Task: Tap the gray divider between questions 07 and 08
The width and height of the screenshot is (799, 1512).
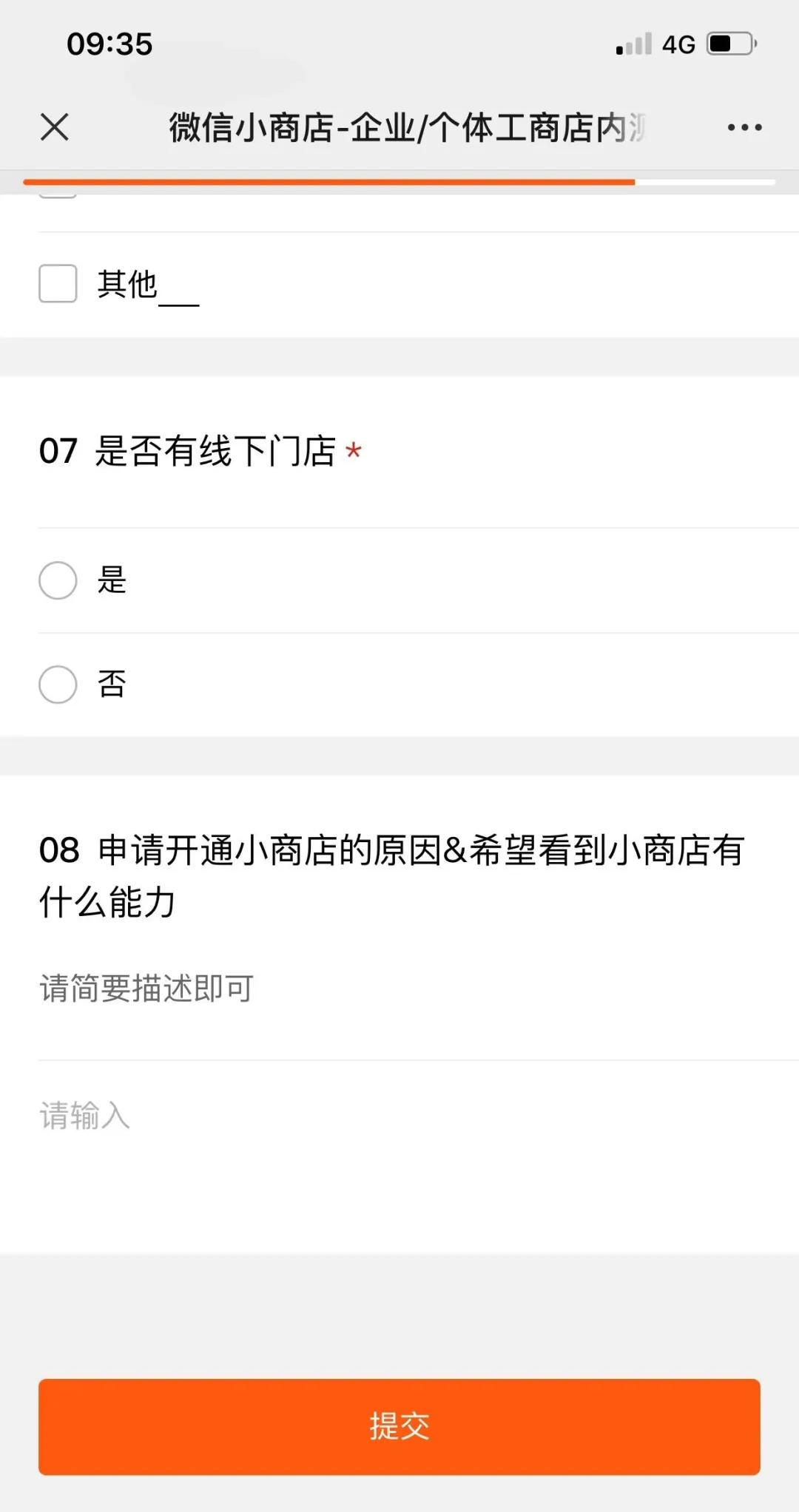Action: tap(399, 753)
